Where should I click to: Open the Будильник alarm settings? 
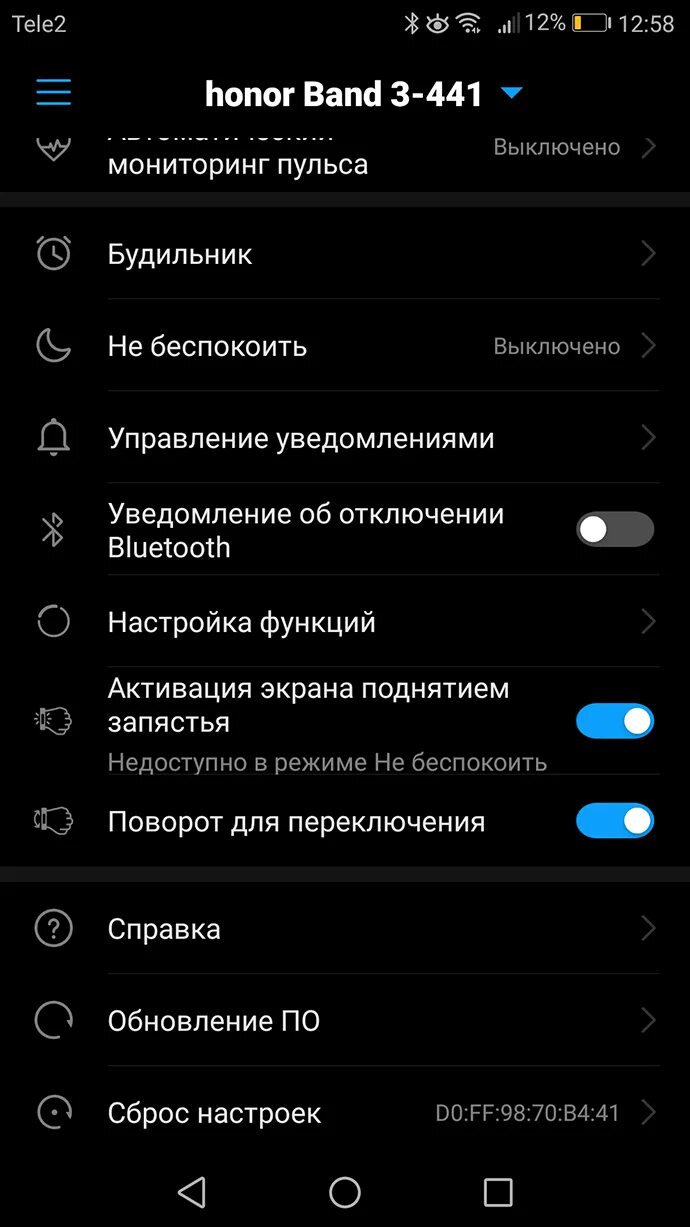(x=345, y=254)
